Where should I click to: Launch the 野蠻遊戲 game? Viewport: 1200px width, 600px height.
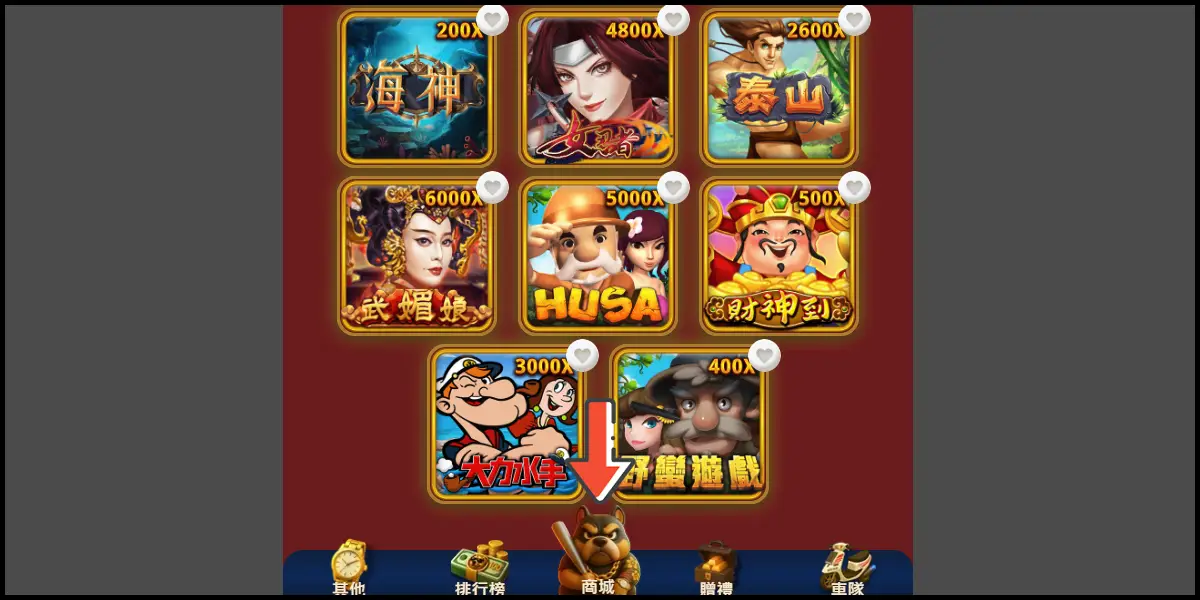688,425
